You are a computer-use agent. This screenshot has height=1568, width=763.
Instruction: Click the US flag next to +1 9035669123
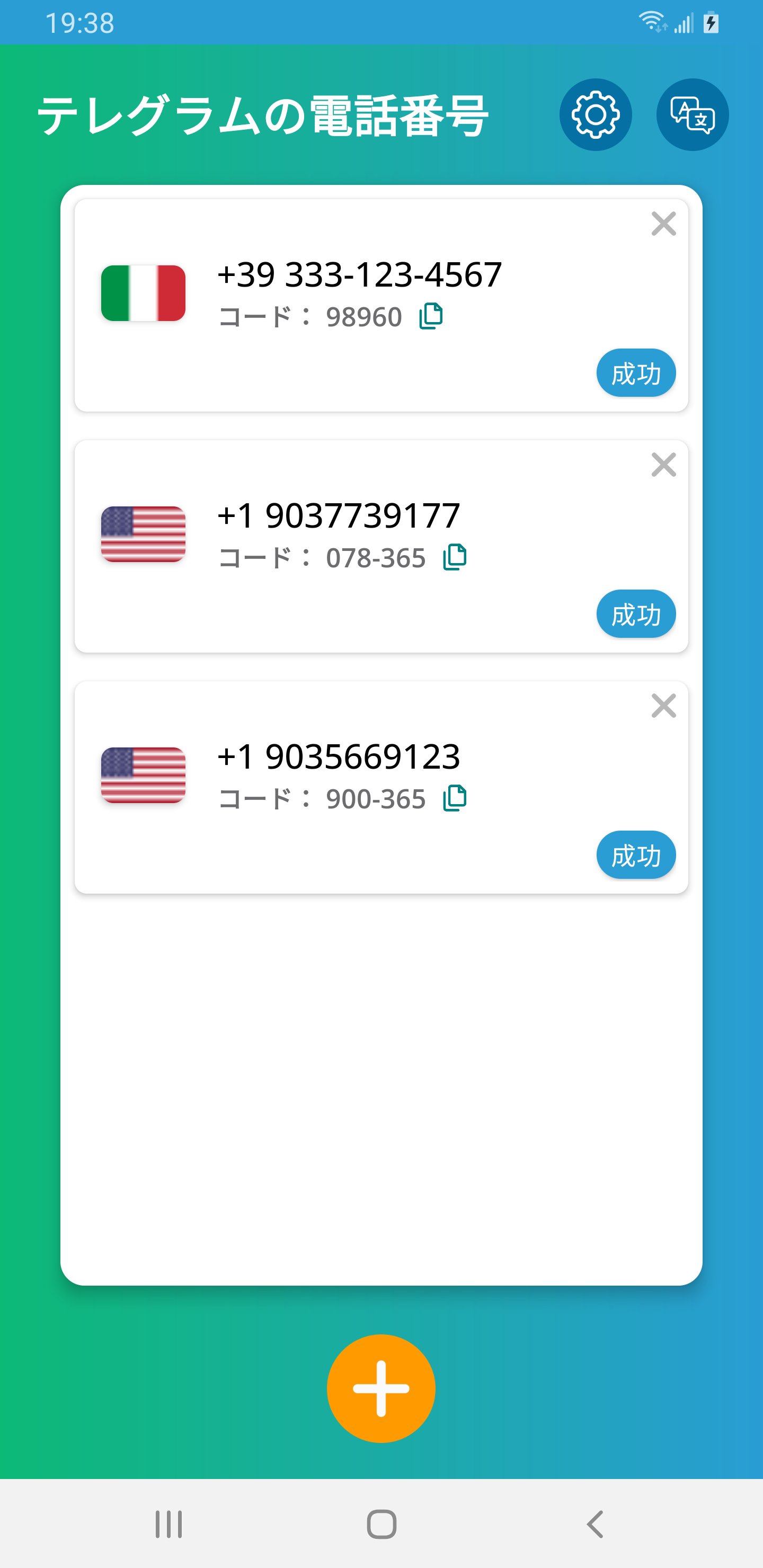point(143,774)
